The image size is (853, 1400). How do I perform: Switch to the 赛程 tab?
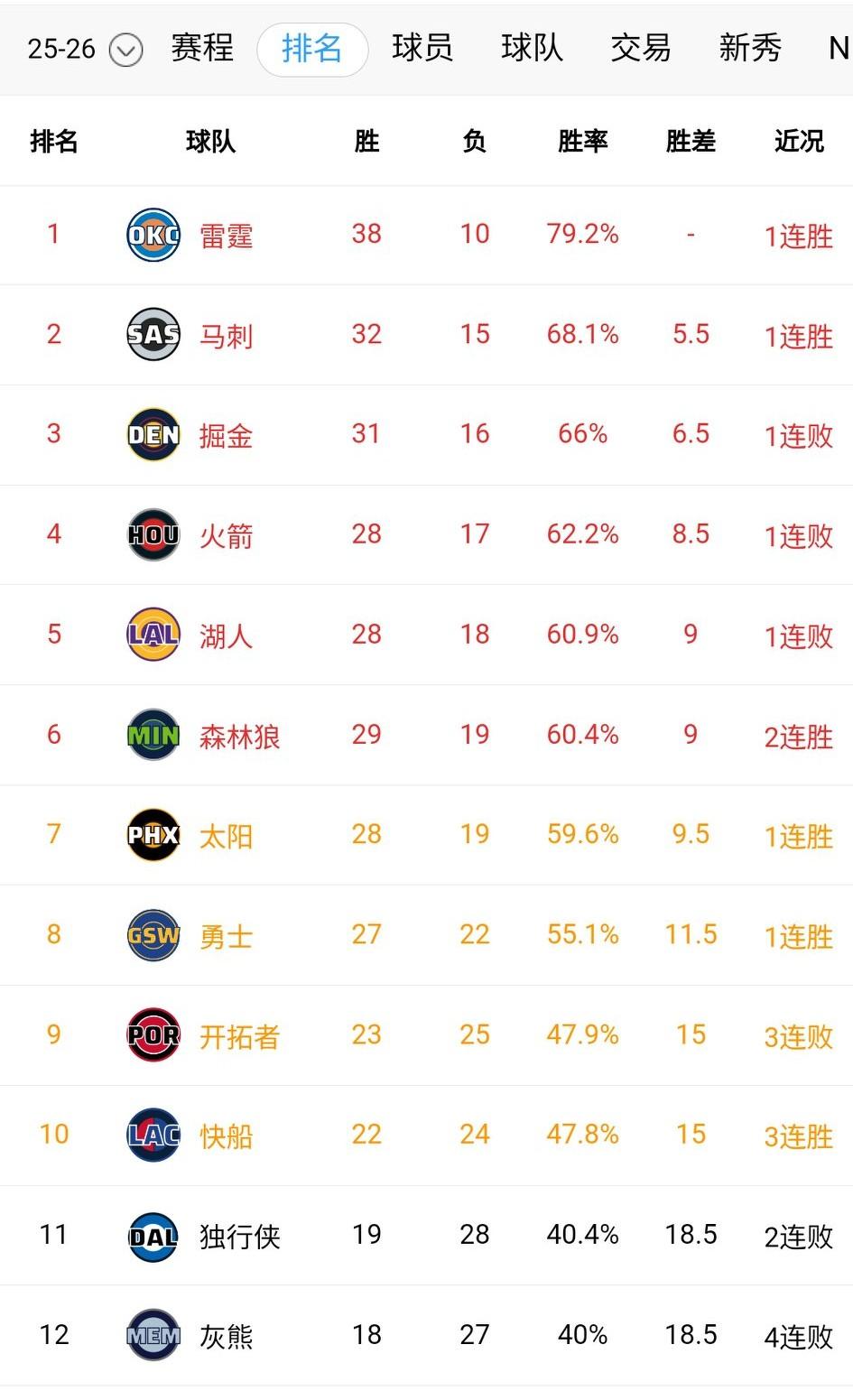coord(202,48)
